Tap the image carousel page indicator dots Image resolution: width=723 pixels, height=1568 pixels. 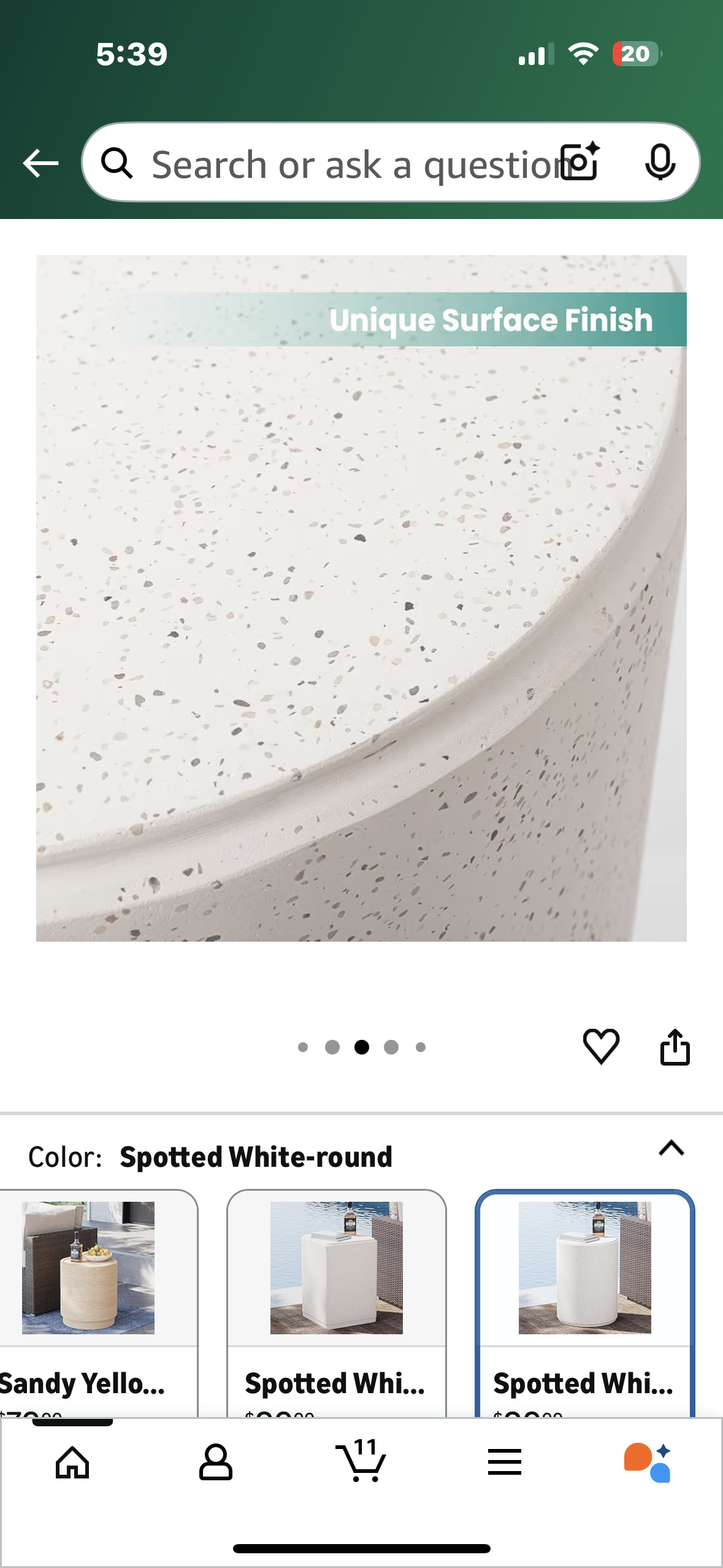coord(361,1047)
